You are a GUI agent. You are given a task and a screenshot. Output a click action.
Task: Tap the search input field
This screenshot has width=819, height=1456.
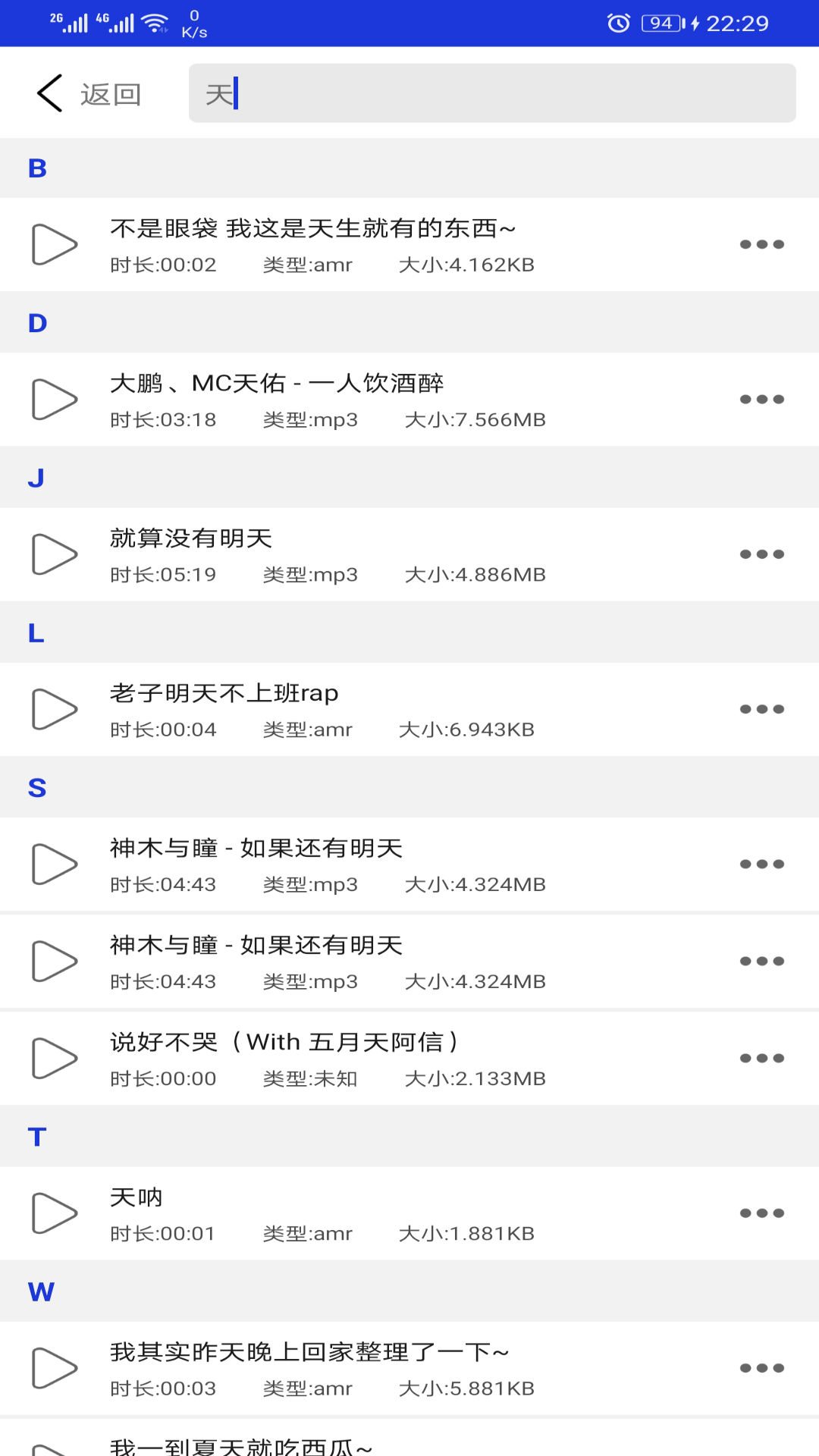coord(491,93)
